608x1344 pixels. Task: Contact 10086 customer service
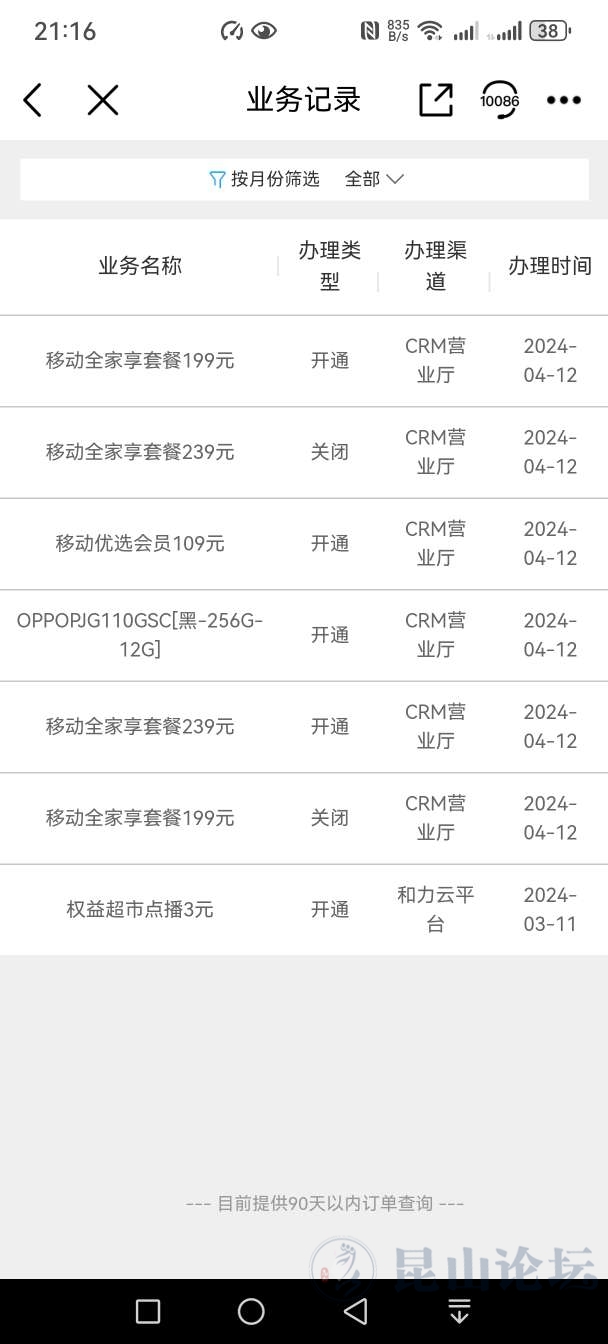(499, 100)
